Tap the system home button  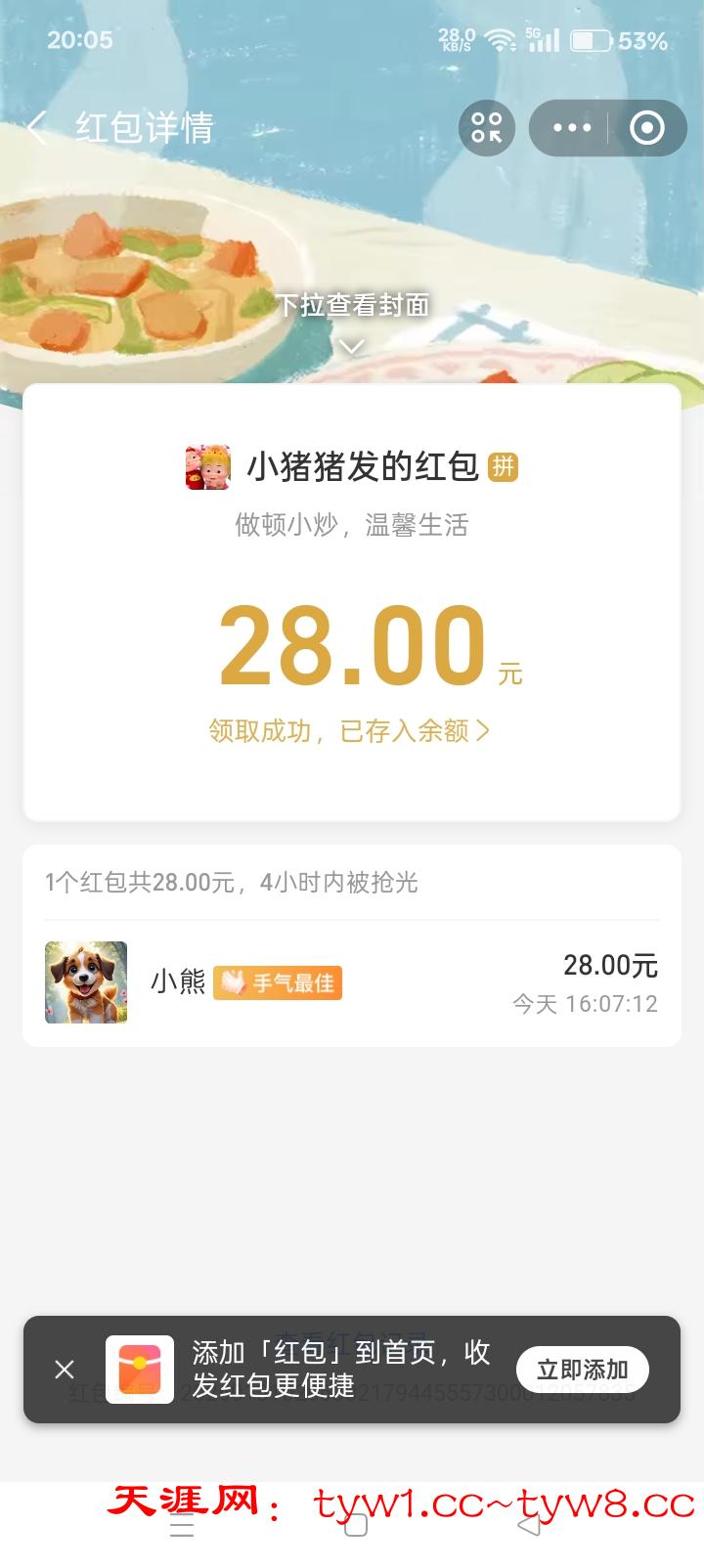pos(356,1526)
